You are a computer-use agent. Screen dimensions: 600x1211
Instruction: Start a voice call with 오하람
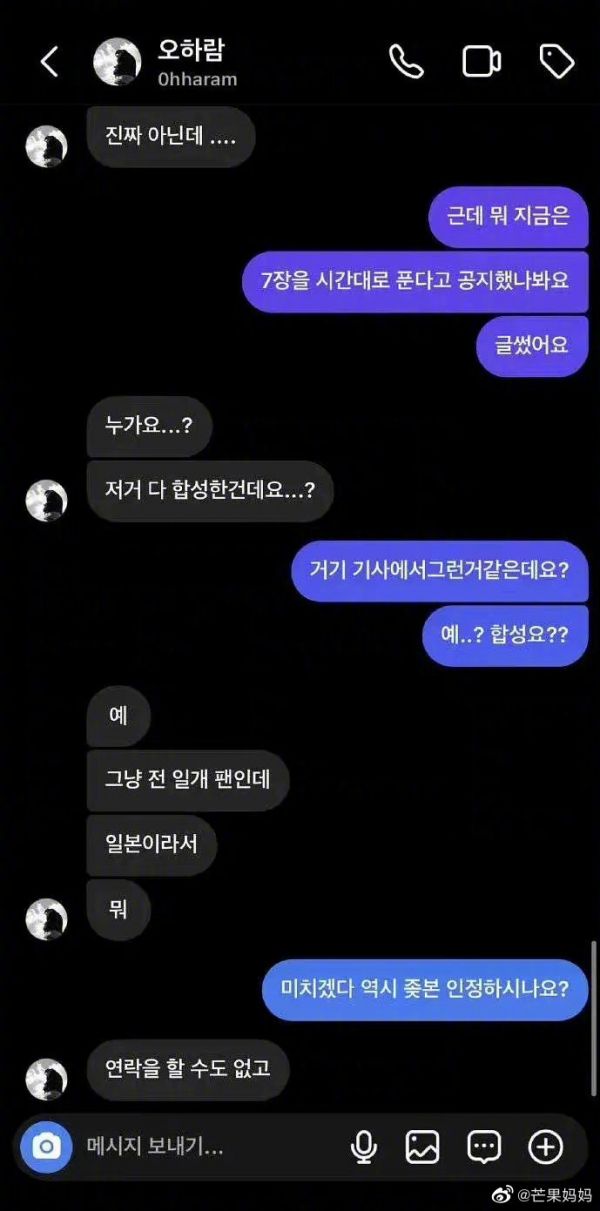[406, 62]
